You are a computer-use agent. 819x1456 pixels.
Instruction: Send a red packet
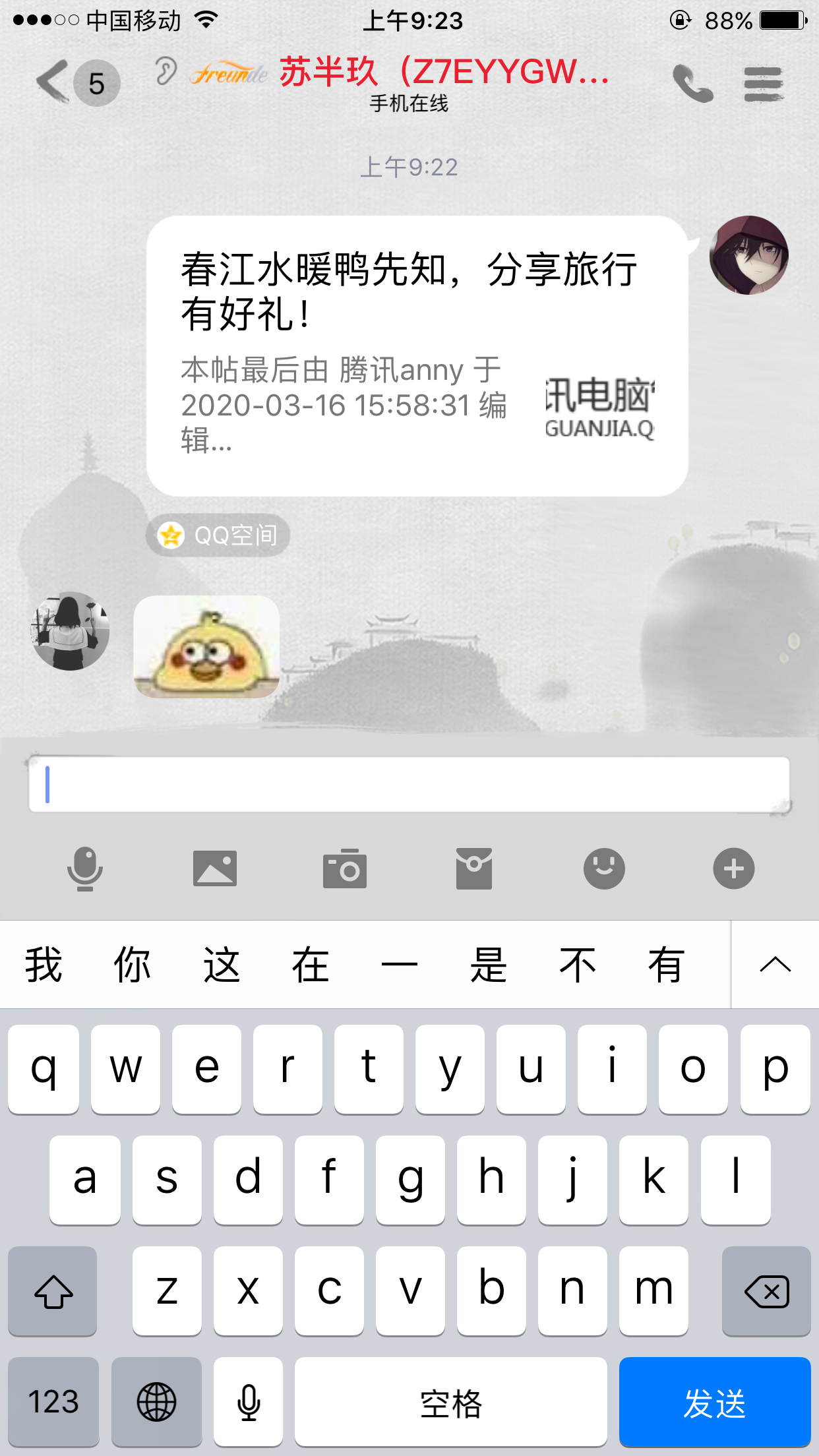coord(474,868)
